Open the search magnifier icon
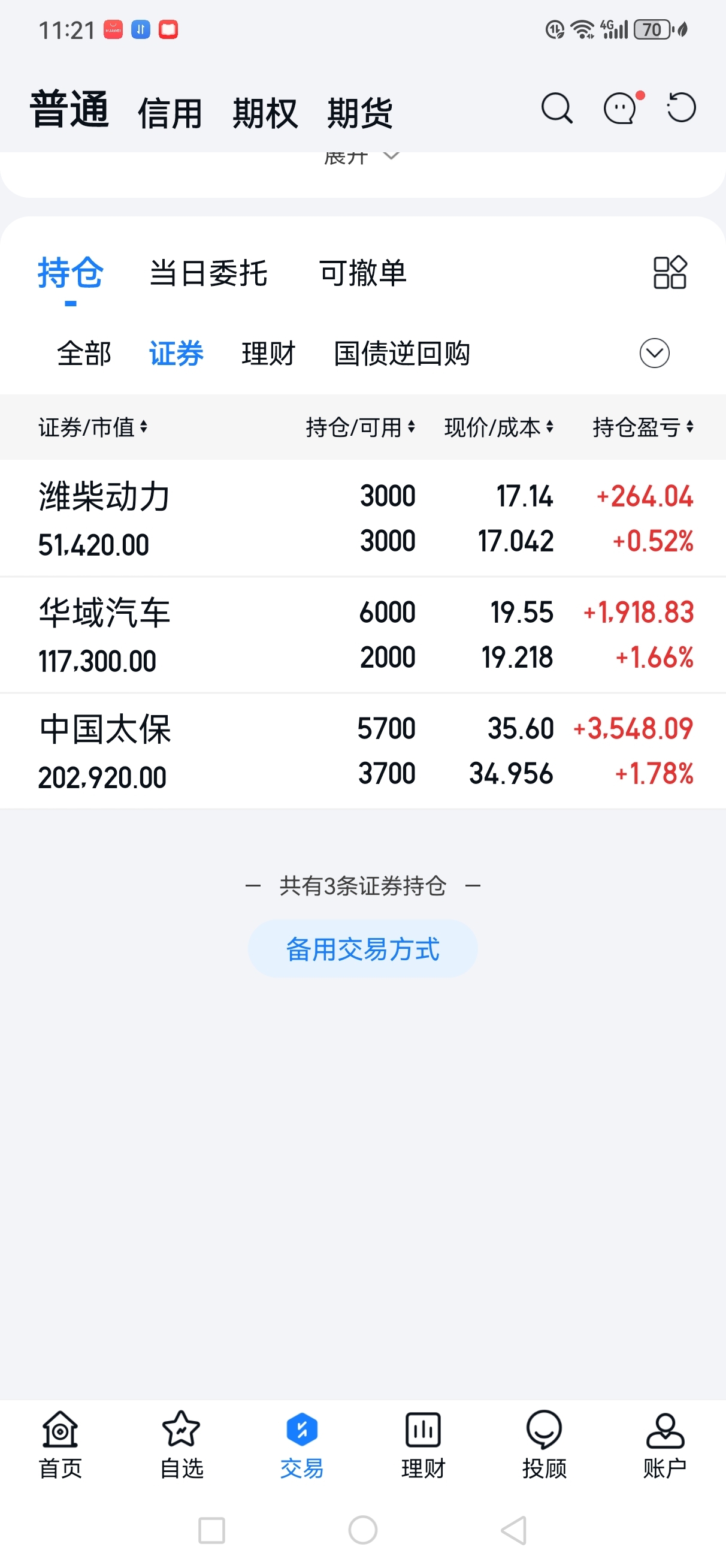The height and width of the screenshot is (1568, 726). pyautogui.click(x=557, y=108)
